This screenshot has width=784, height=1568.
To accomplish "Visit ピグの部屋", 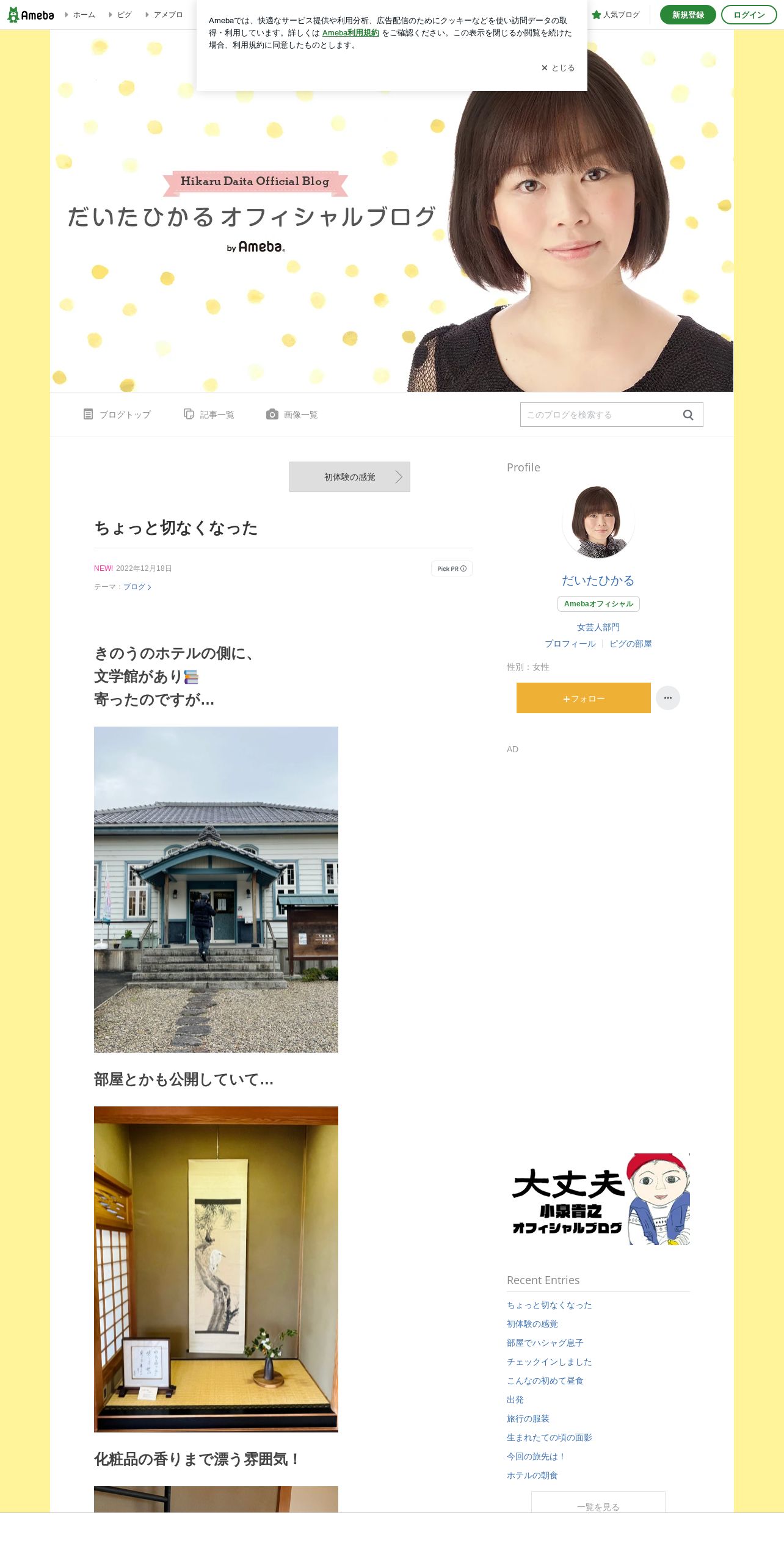I will [x=631, y=644].
